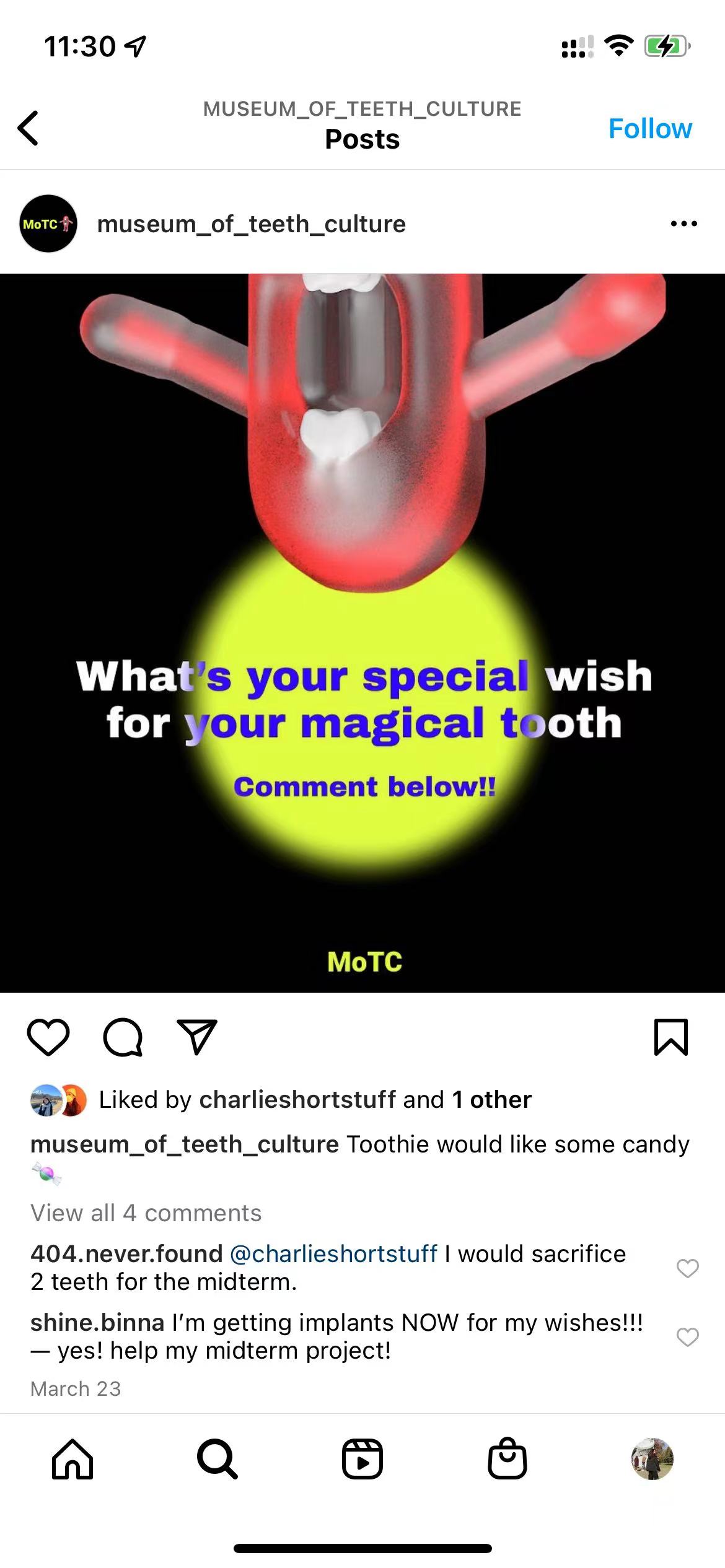The width and height of the screenshot is (725, 1568).
Task: Like the magical tooth post
Action: point(48,1037)
